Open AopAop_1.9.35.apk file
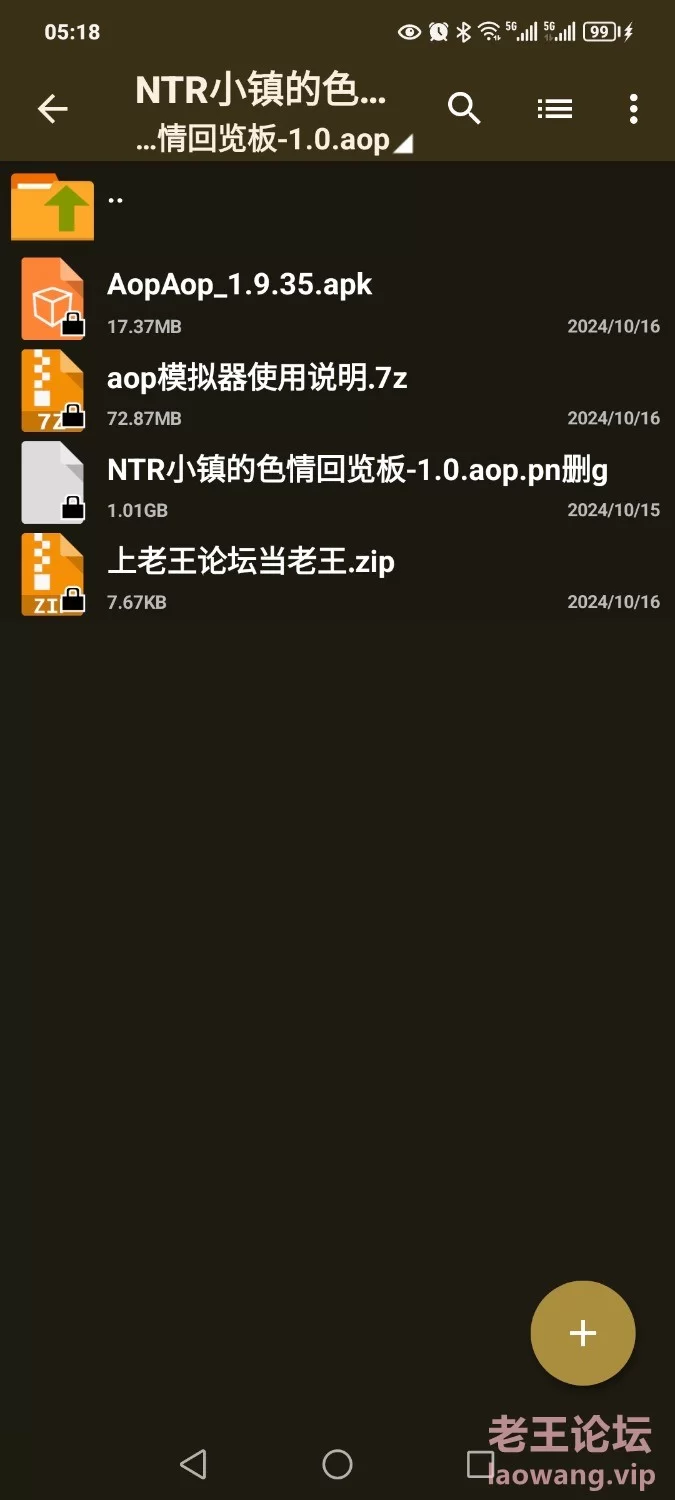This screenshot has width=675, height=1500. coord(337,299)
